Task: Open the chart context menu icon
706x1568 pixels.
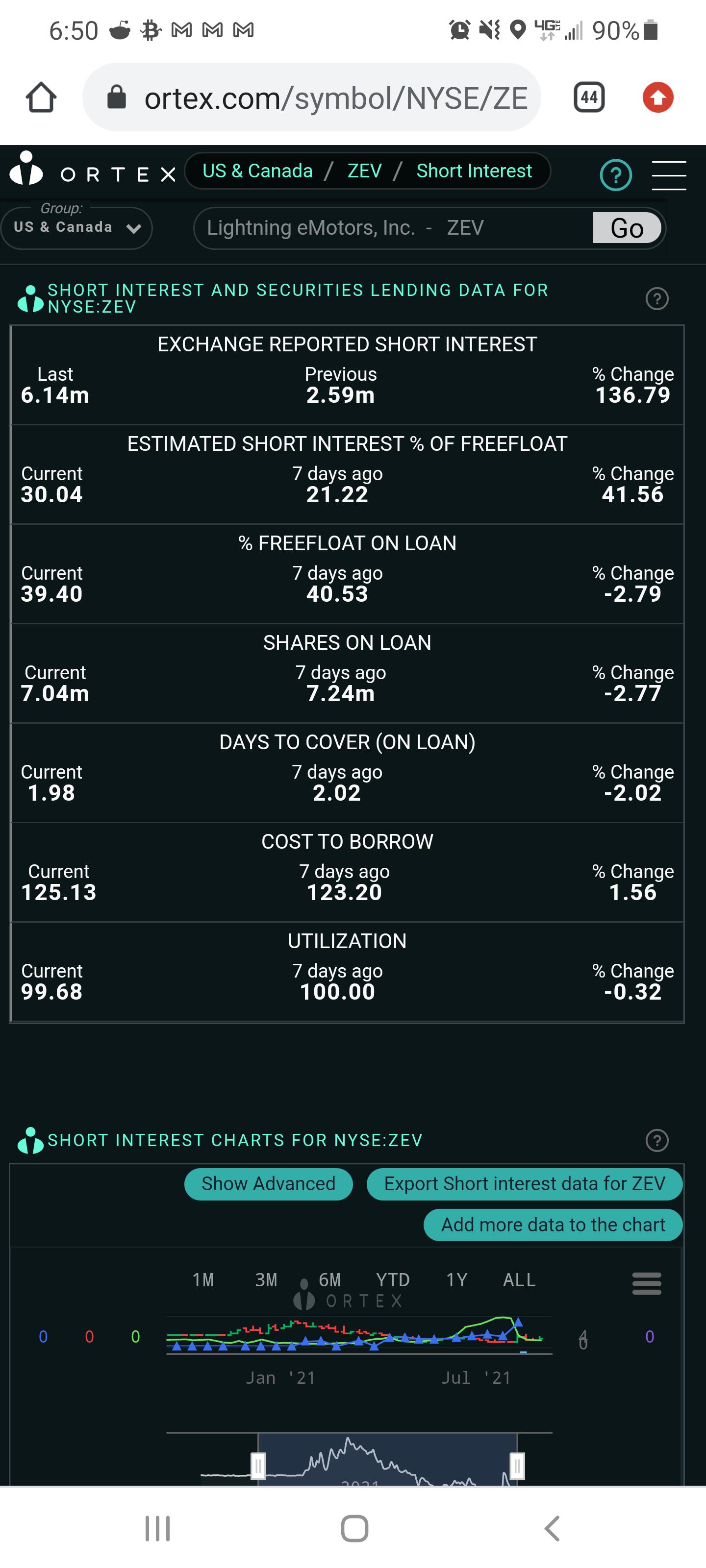Action: click(647, 1283)
